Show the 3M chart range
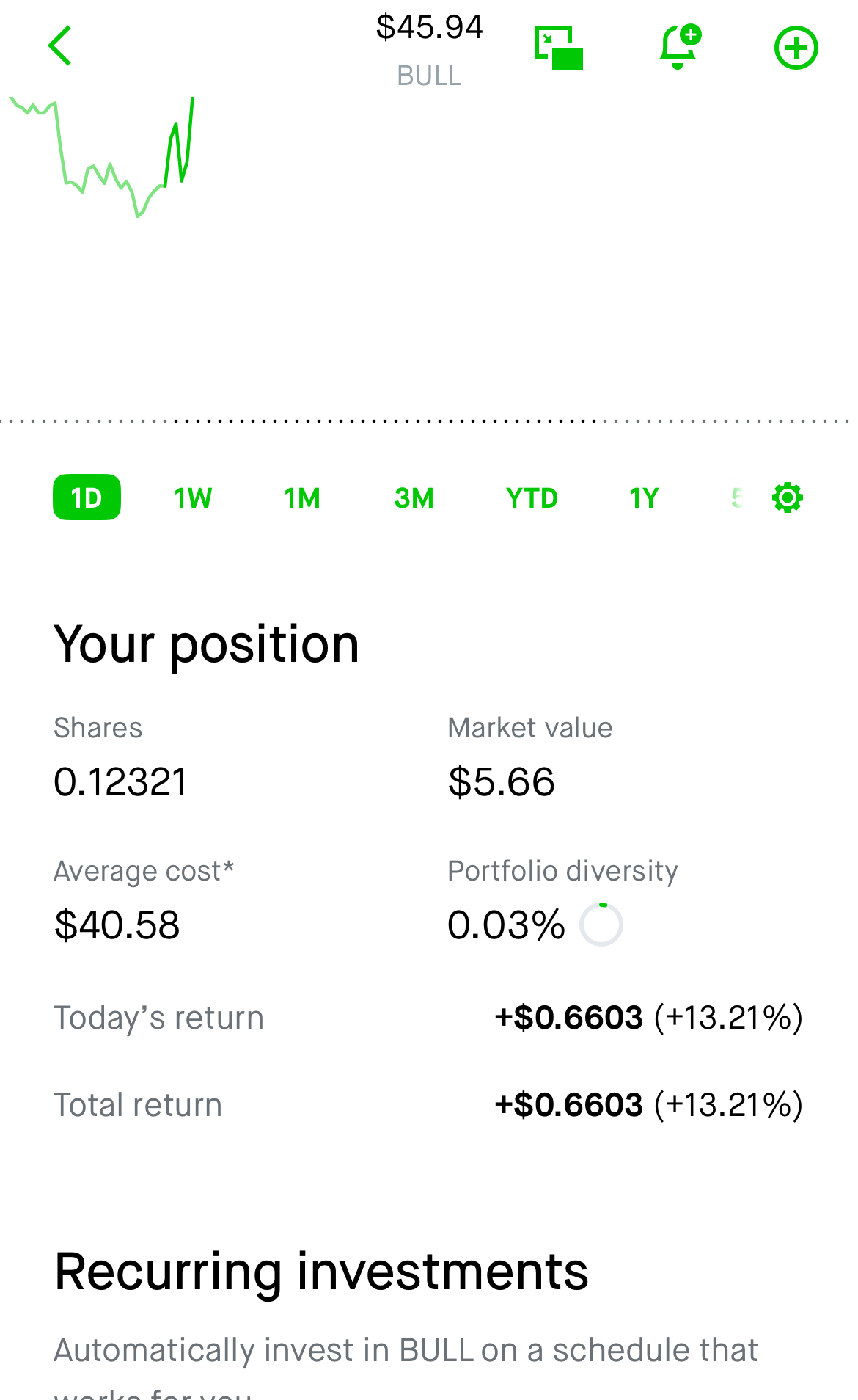 coord(414,498)
